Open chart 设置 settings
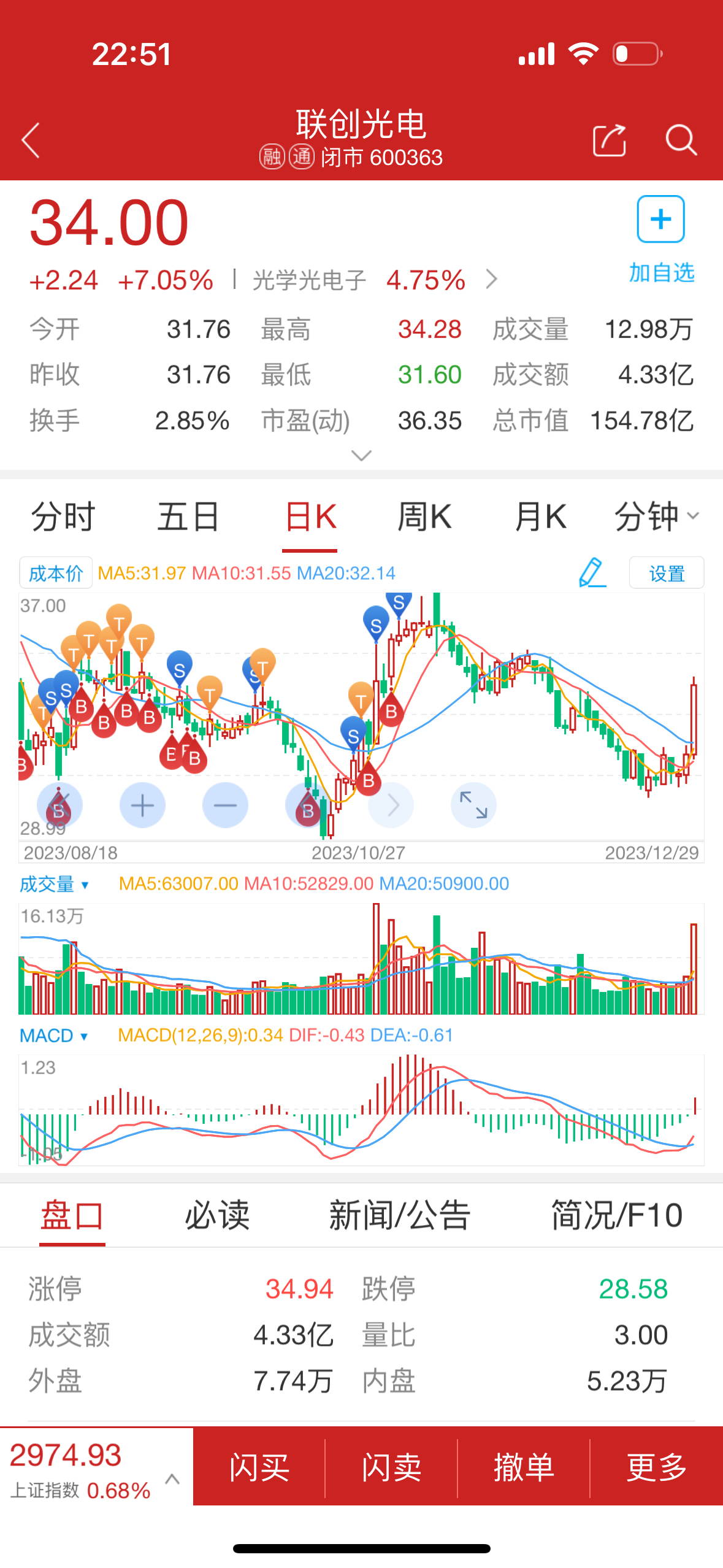This screenshot has width=723, height=1568. click(667, 573)
